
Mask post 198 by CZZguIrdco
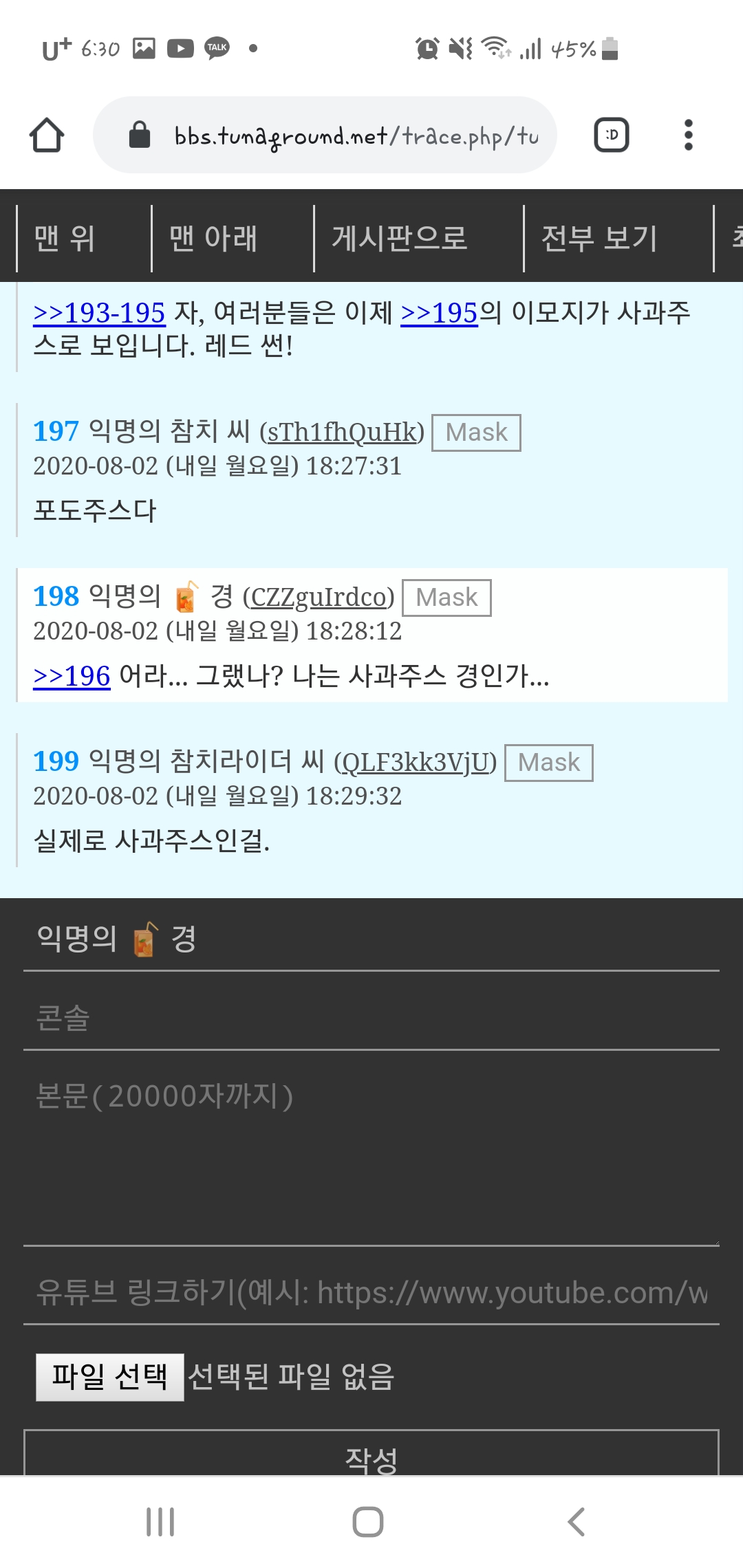point(446,598)
